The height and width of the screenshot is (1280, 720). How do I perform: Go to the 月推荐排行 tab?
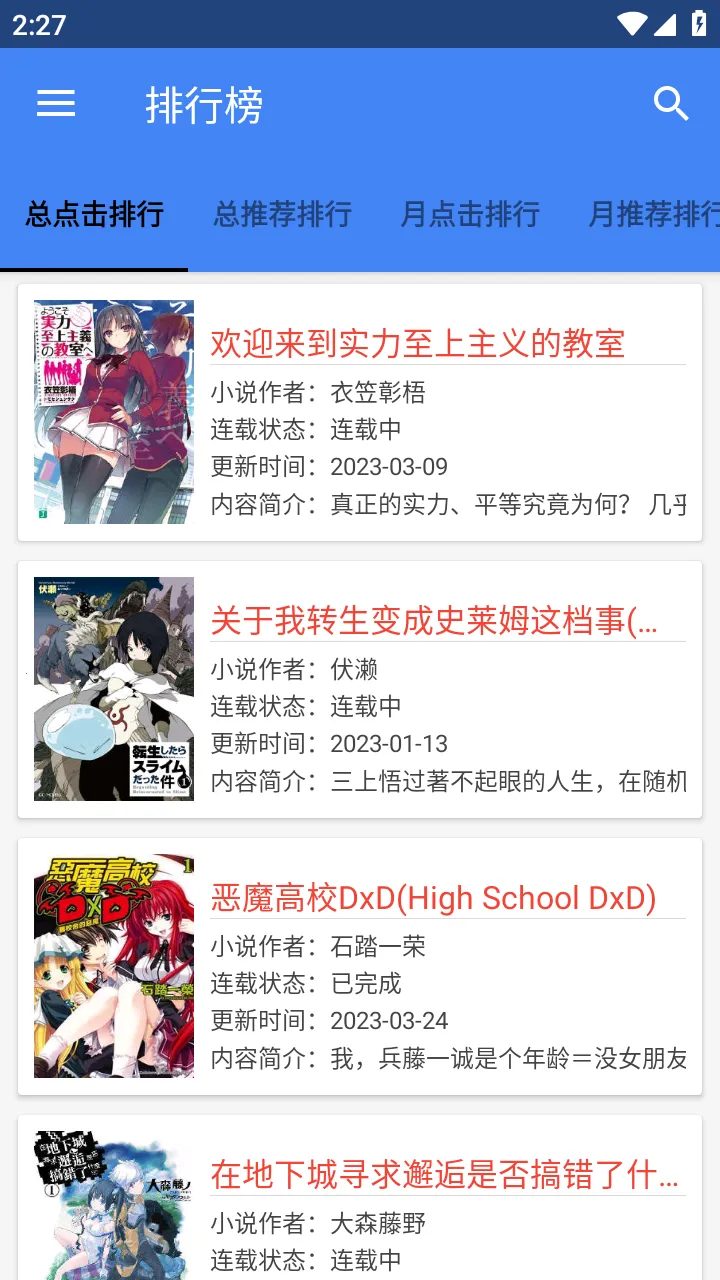point(652,214)
